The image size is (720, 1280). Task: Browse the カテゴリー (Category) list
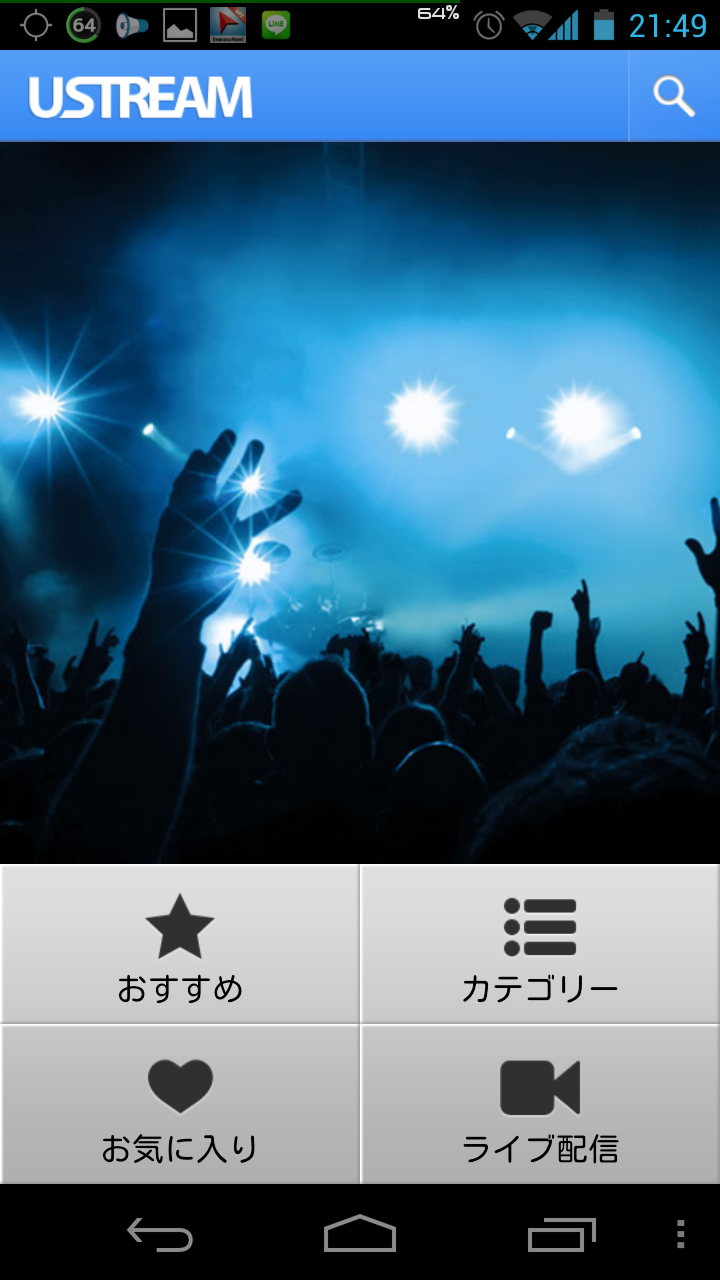(x=540, y=945)
